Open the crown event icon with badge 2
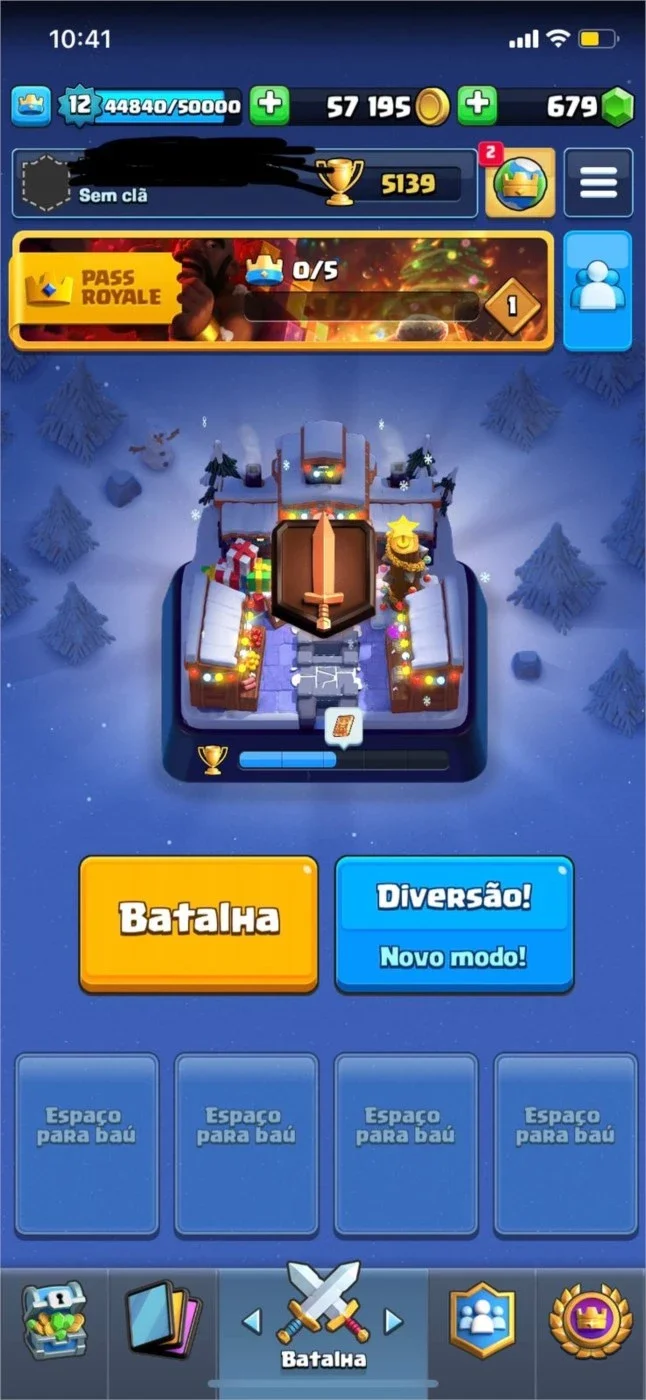Screen dimensions: 646x1400 tap(520, 182)
